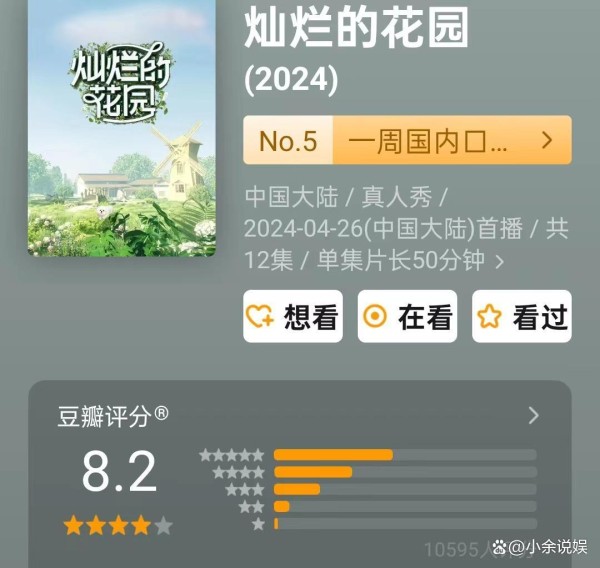Mark the show as 想看

[x=293, y=317]
